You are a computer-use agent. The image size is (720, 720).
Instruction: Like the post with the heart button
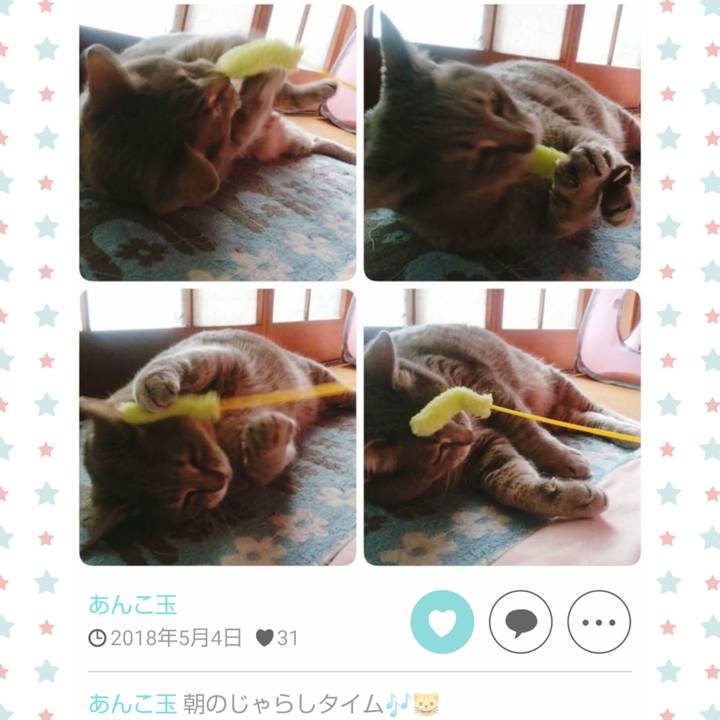(x=442, y=621)
